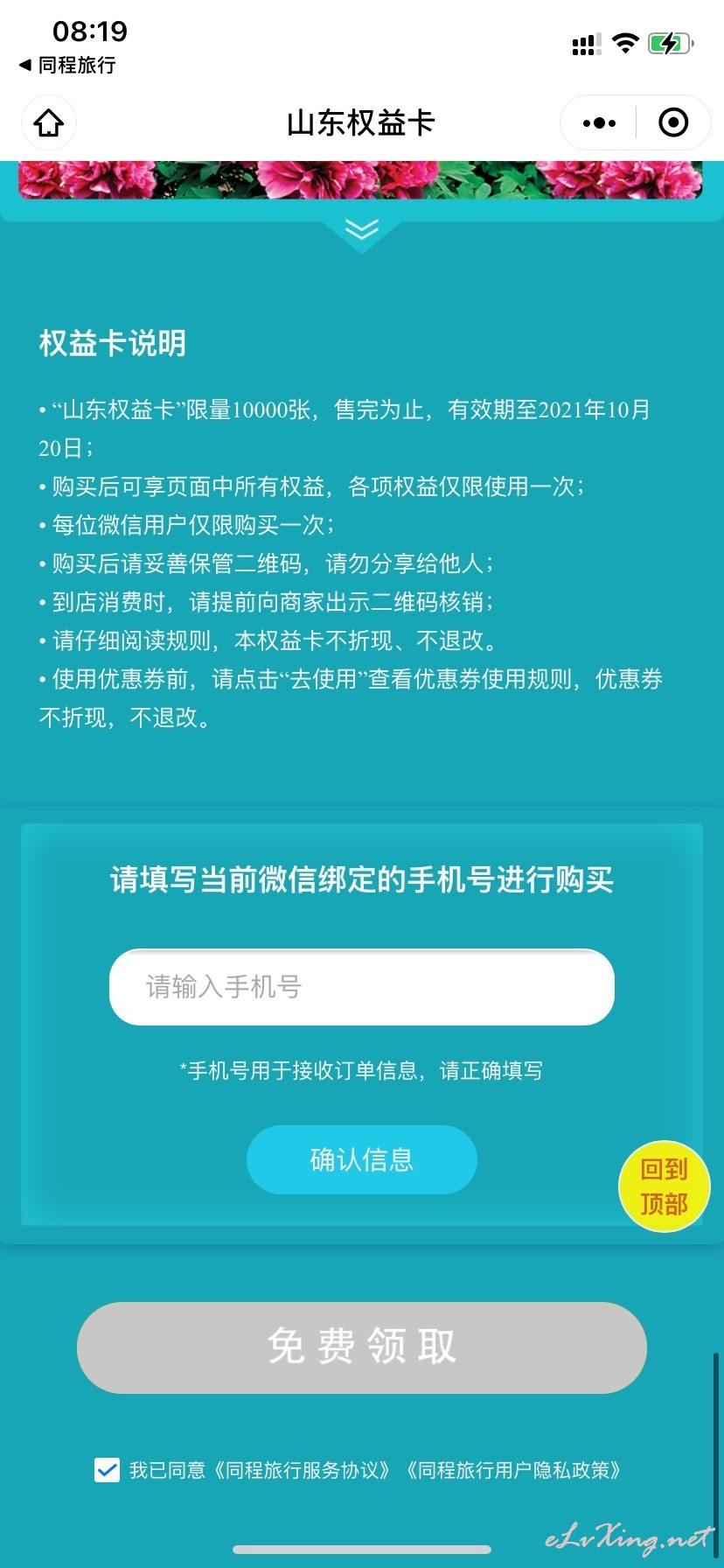The height and width of the screenshot is (1568, 724).
Task: Jump back with 回到顶部 button
Action: coord(665,1186)
